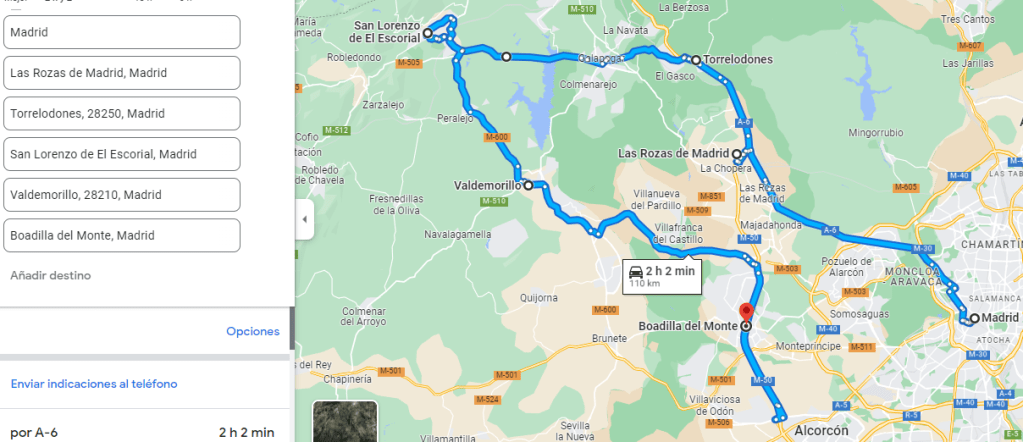The width and height of the screenshot is (1023, 442).
Task: Switch map layer via satellite thumbnail
Action: pyautogui.click(x=344, y=422)
